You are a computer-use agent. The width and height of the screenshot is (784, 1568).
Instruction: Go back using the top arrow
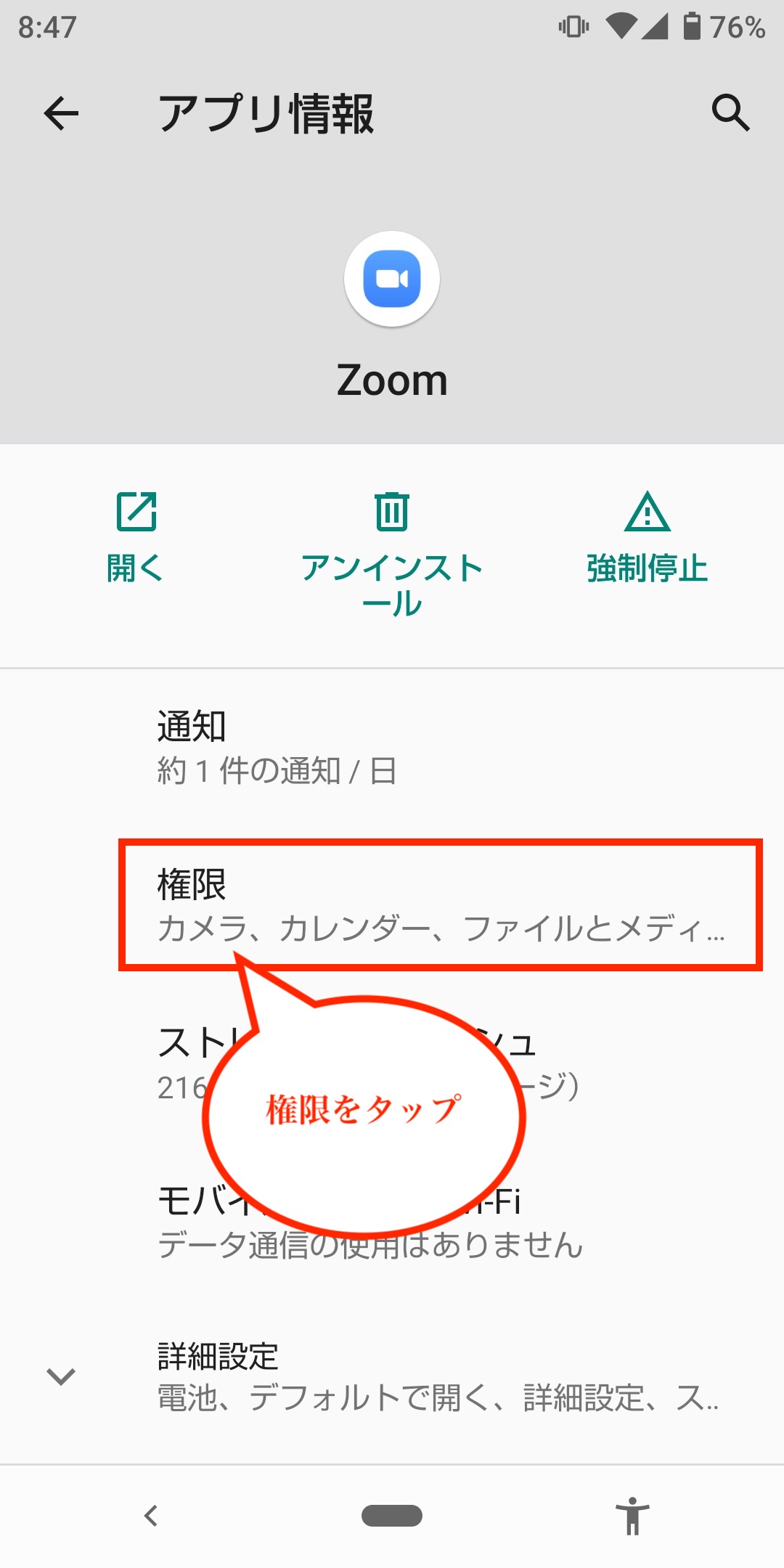[61, 113]
